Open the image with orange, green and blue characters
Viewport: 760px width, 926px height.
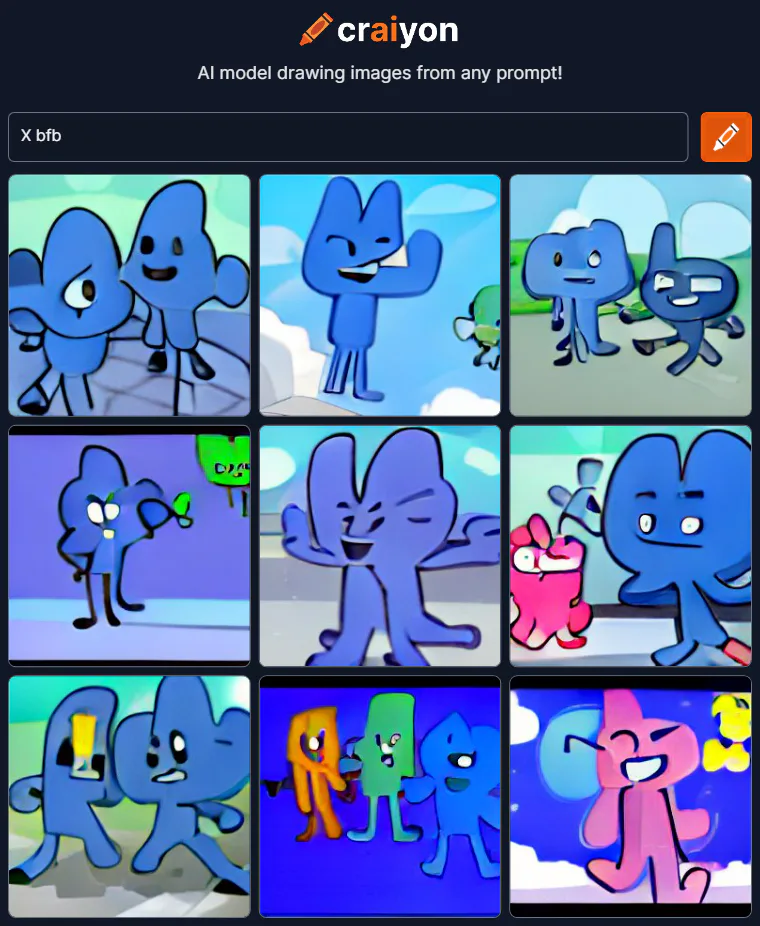[x=380, y=796]
